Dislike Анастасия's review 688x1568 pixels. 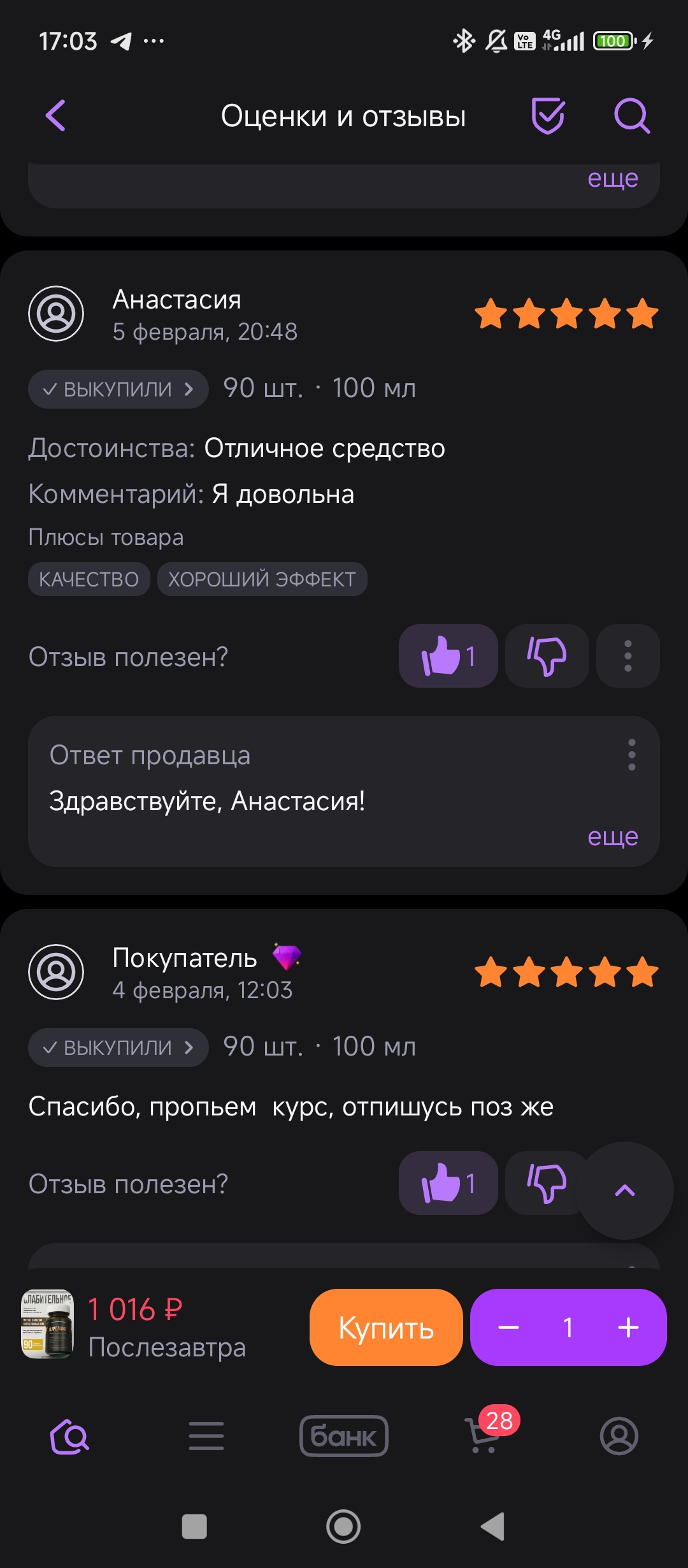(547, 656)
